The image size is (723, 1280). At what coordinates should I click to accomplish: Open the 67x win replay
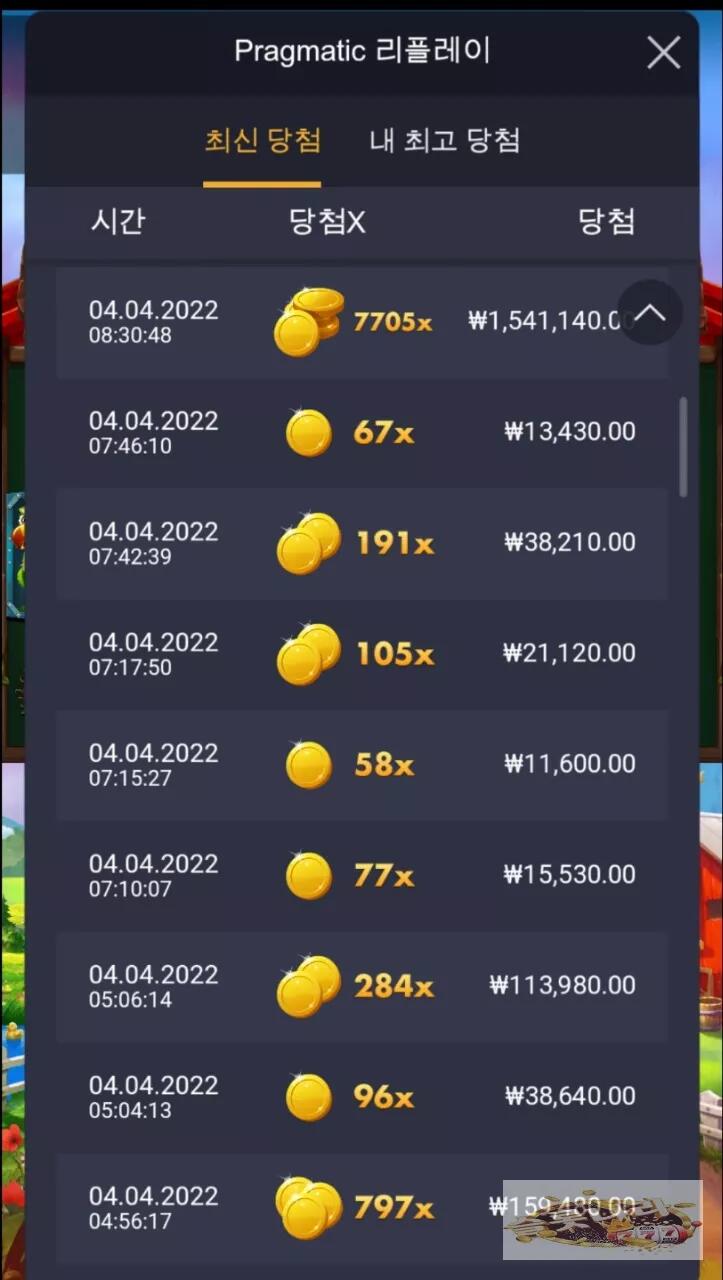click(x=361, y=432)
